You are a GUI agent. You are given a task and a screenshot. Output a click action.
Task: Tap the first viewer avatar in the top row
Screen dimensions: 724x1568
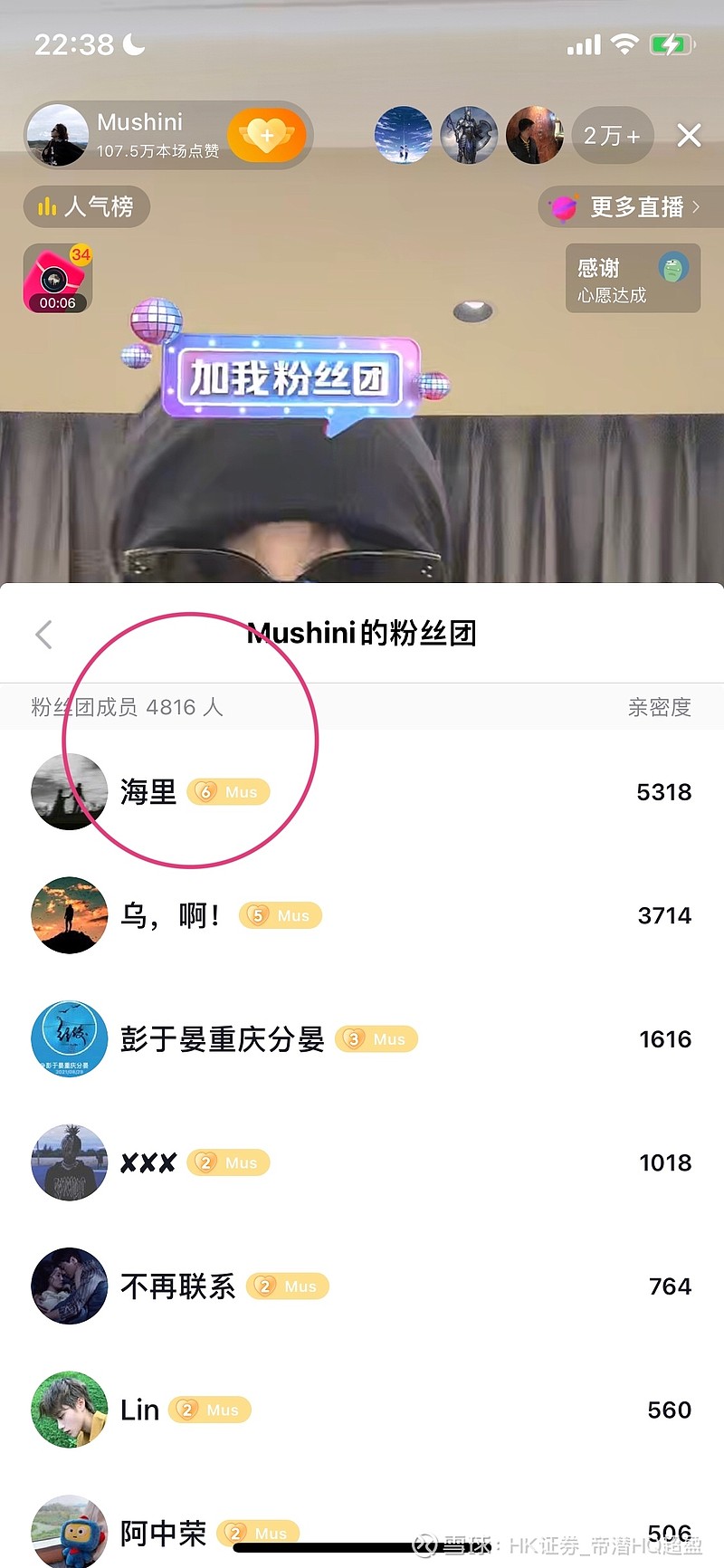coord(403,134)
